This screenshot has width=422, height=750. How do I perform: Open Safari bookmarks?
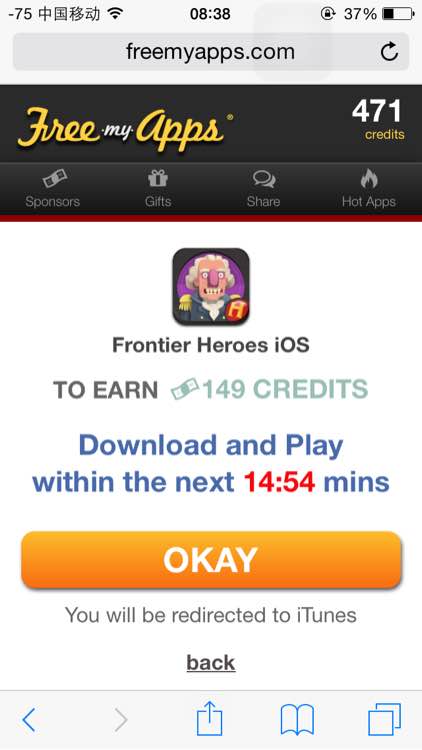[297, 720]
